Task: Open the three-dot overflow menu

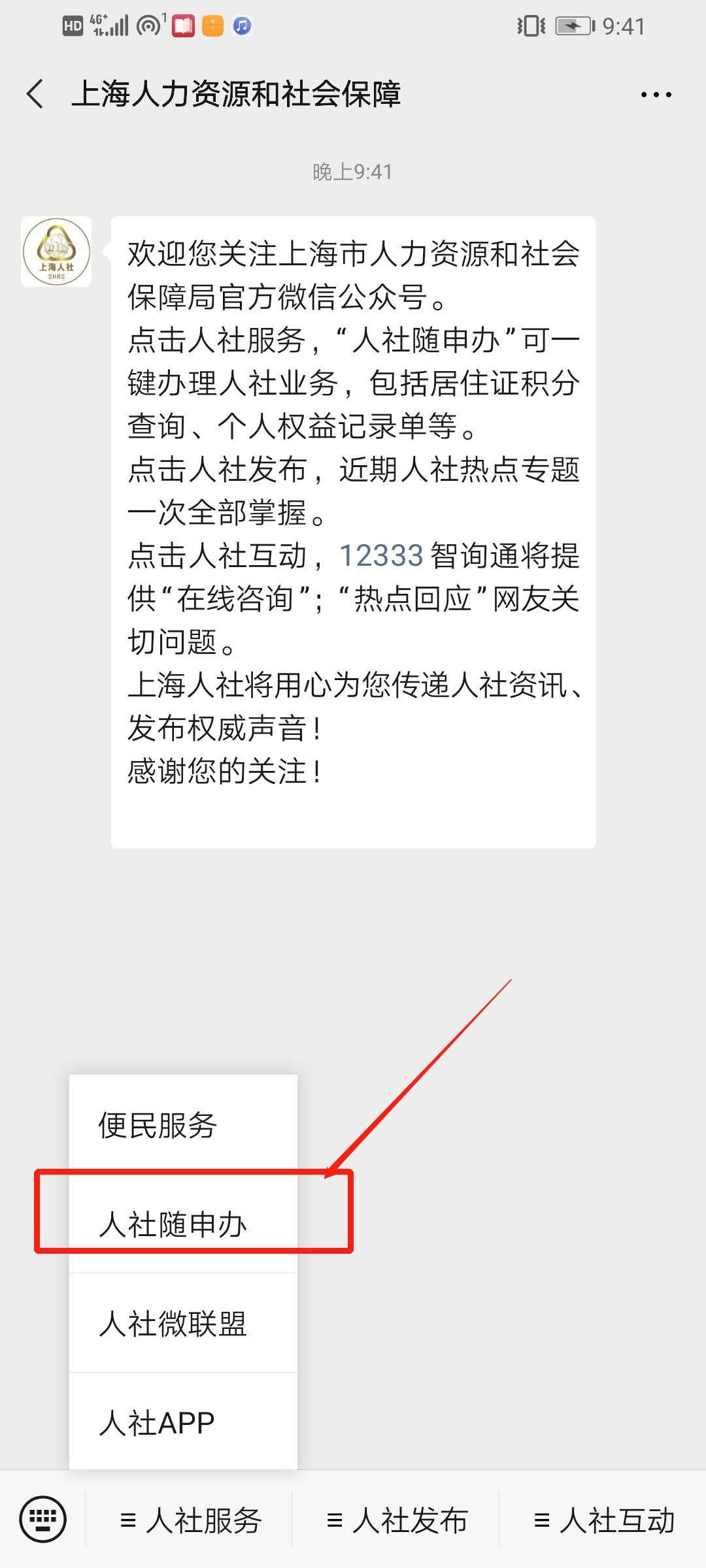Action: pos(656,95)
